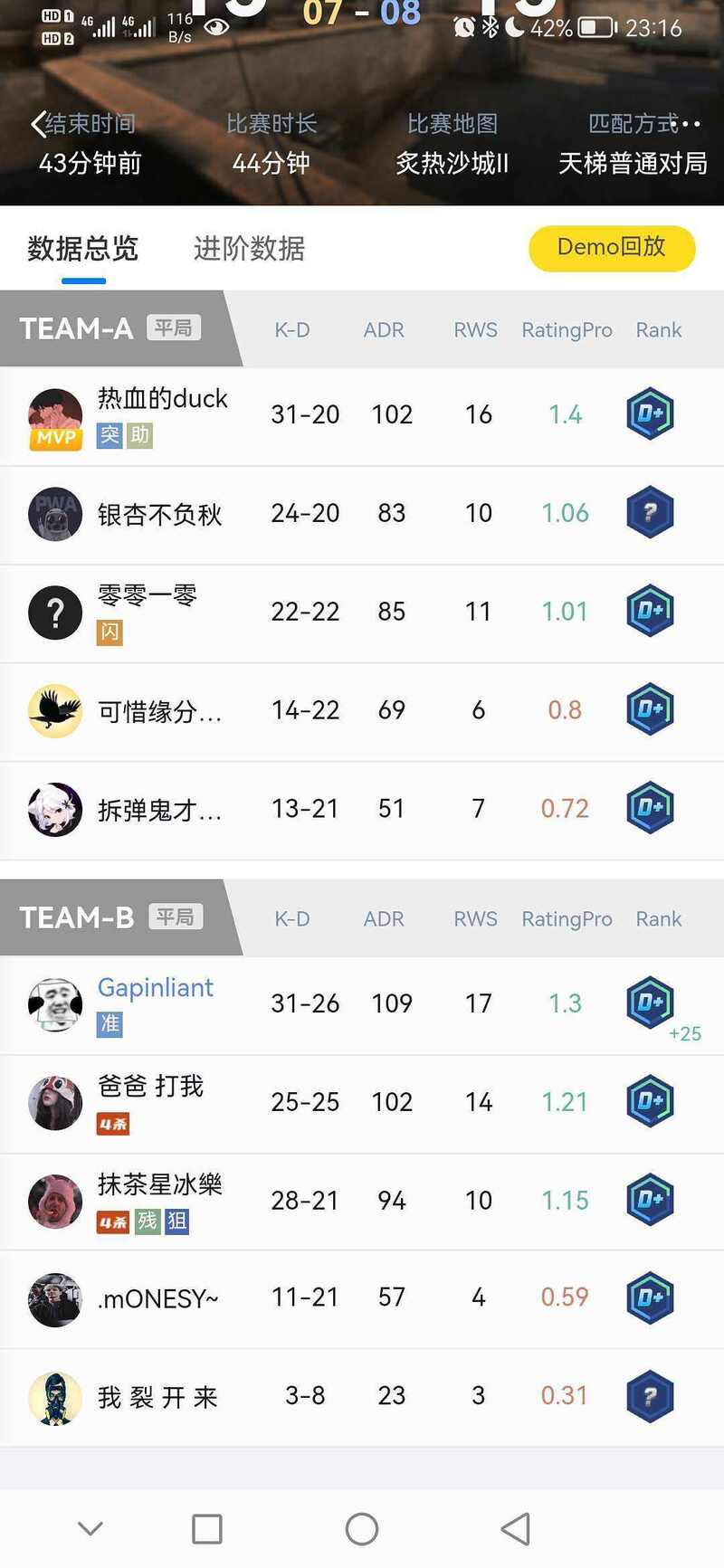Open the Demo回放 replay
The width and height of the screenshot is (724, 1568).
[612, 248]
